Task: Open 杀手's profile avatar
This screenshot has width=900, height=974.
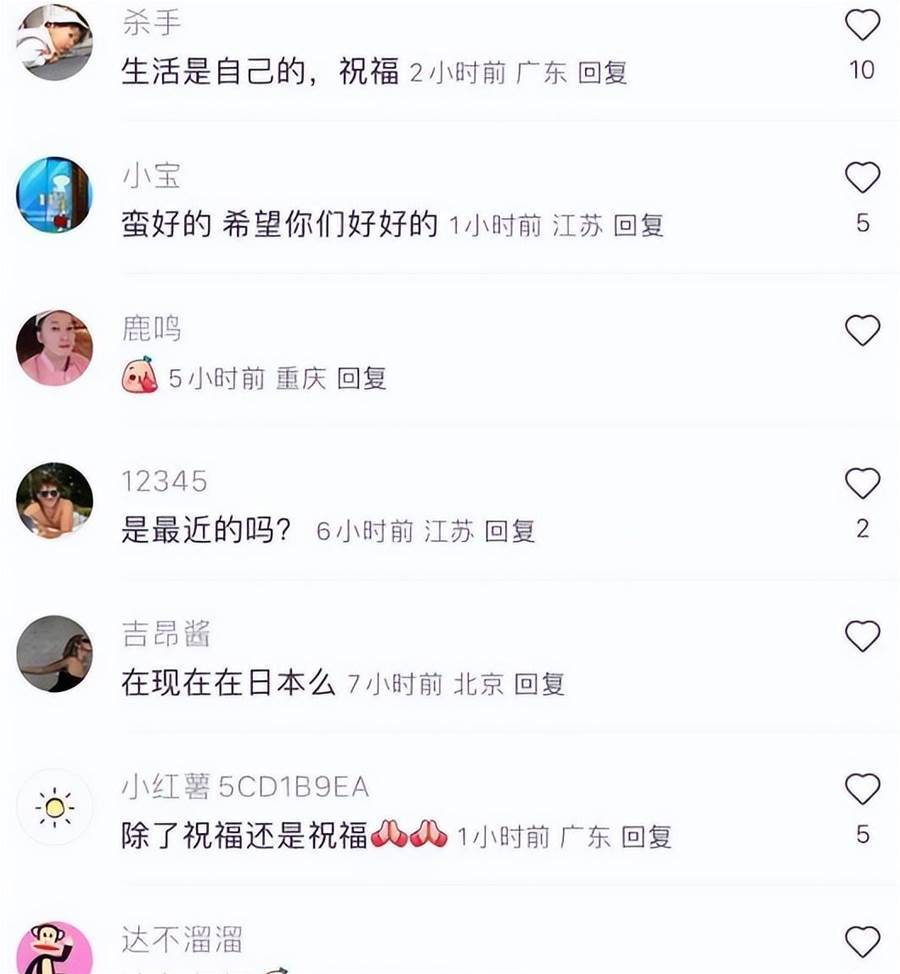Action: [55, 42]
